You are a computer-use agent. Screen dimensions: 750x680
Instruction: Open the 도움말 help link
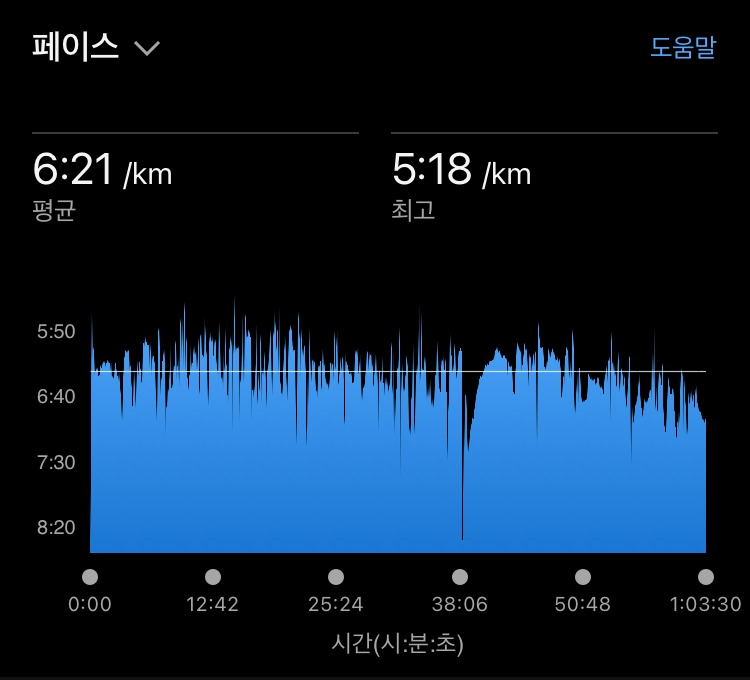[x=683, y=47]
